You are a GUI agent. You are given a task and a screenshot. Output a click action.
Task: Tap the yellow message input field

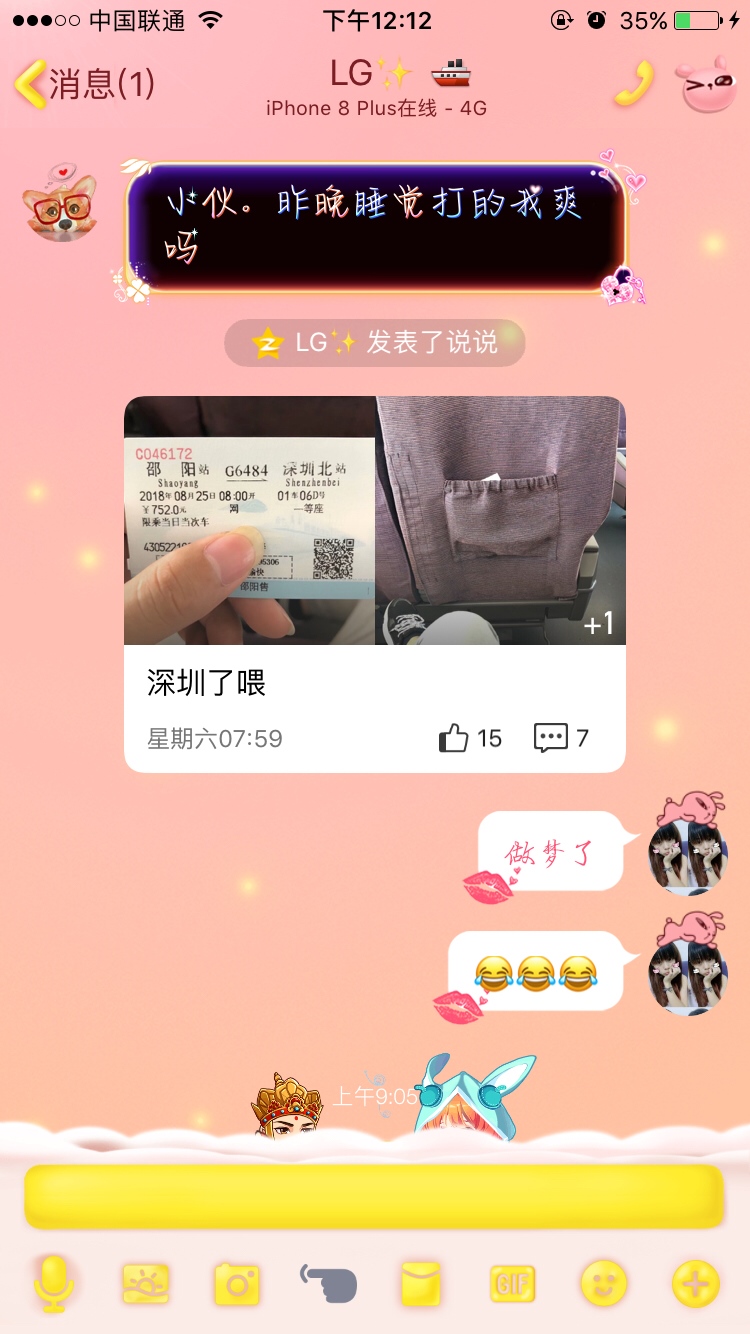pyautogui.click(x=374, y=1196)
